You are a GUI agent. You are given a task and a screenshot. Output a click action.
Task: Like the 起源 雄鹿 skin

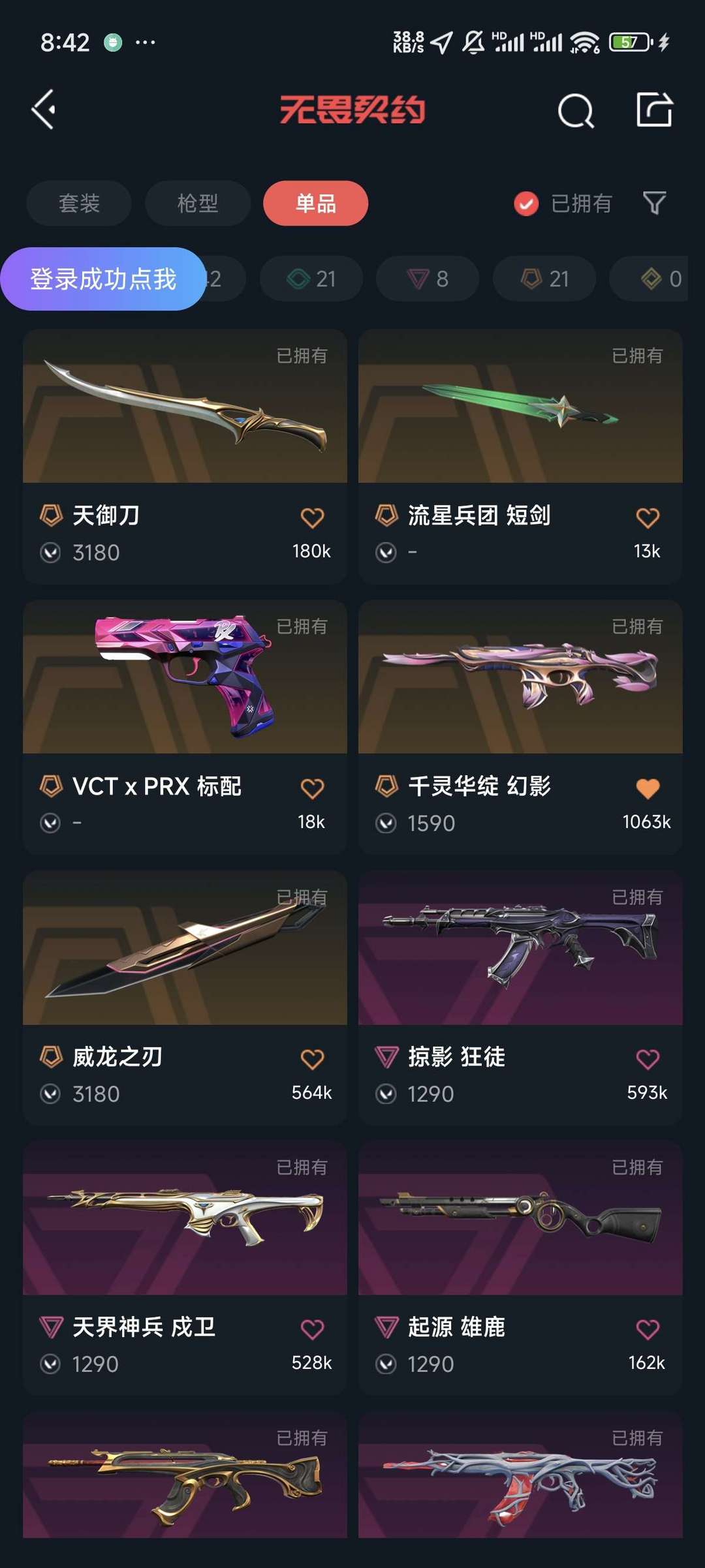pos(647,1329)
